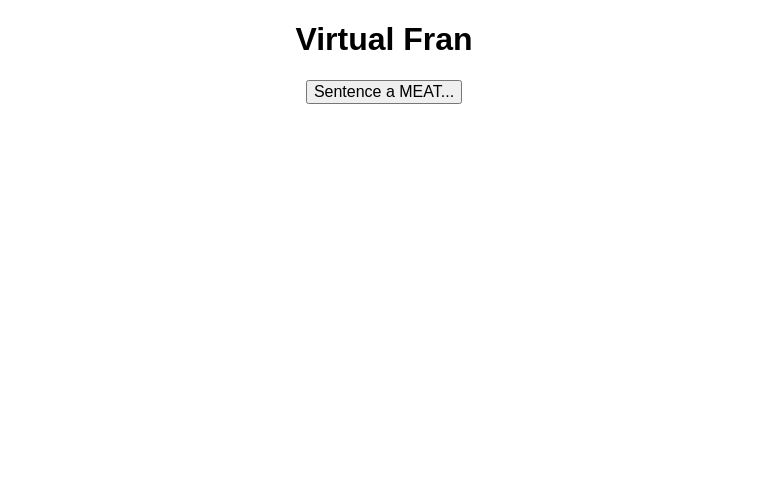
Task: Tap the Sentence a MEAT... button
Action: (384, 92)
